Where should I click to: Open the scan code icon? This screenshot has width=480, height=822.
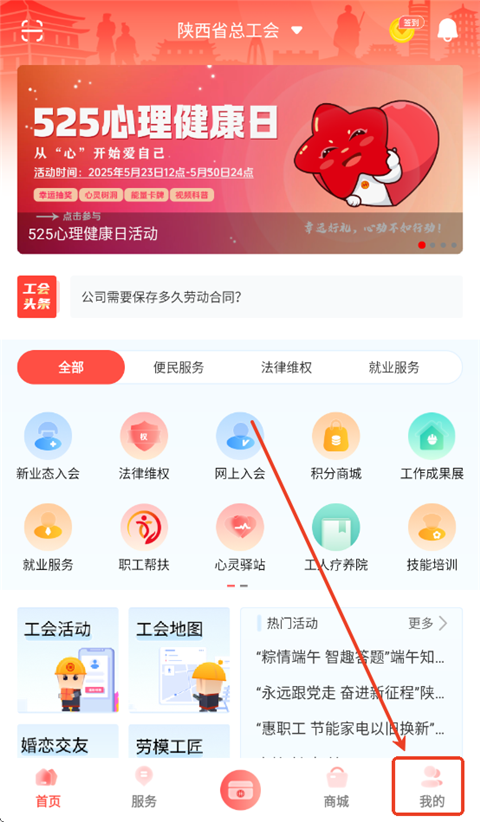(32, 31)
